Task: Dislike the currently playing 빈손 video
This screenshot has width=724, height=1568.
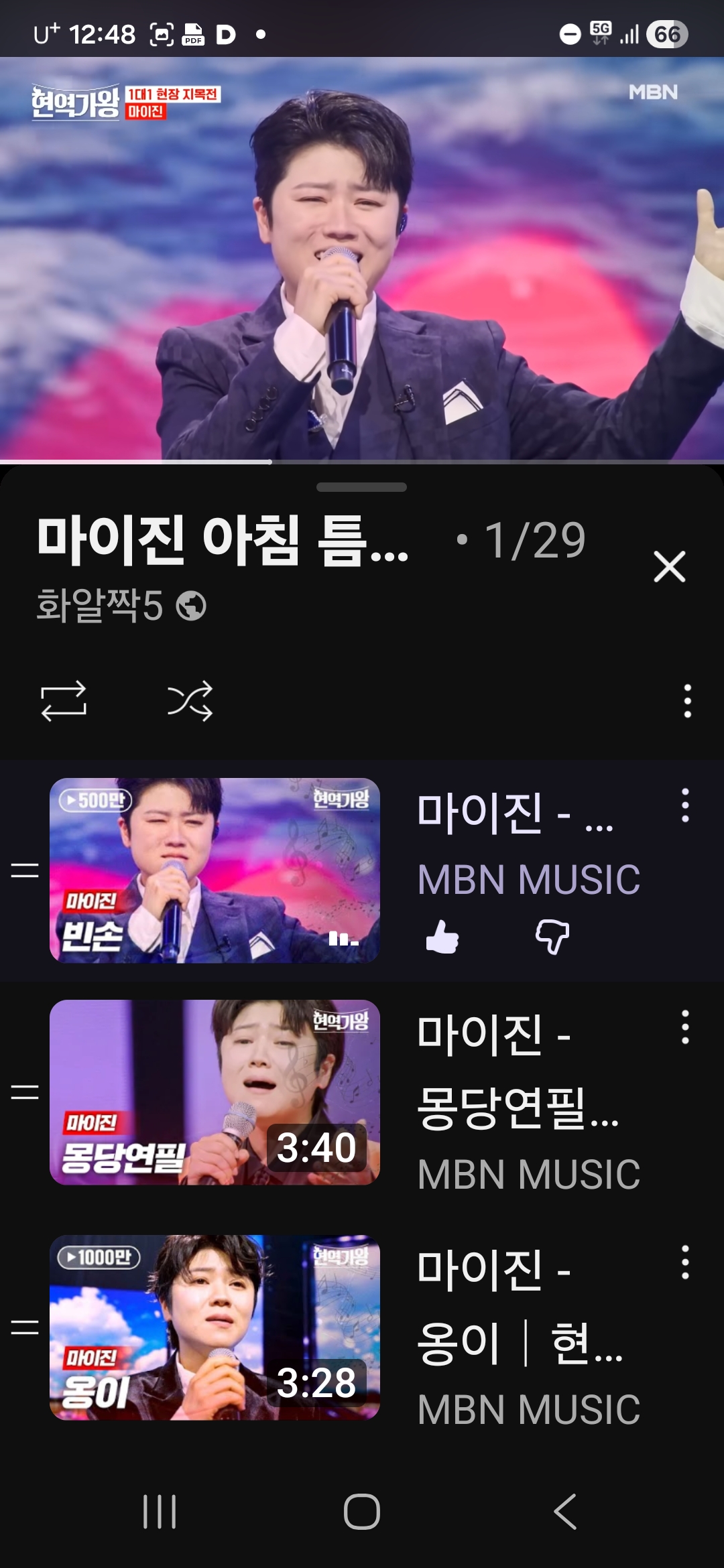Action: click(x=552, y=936)
